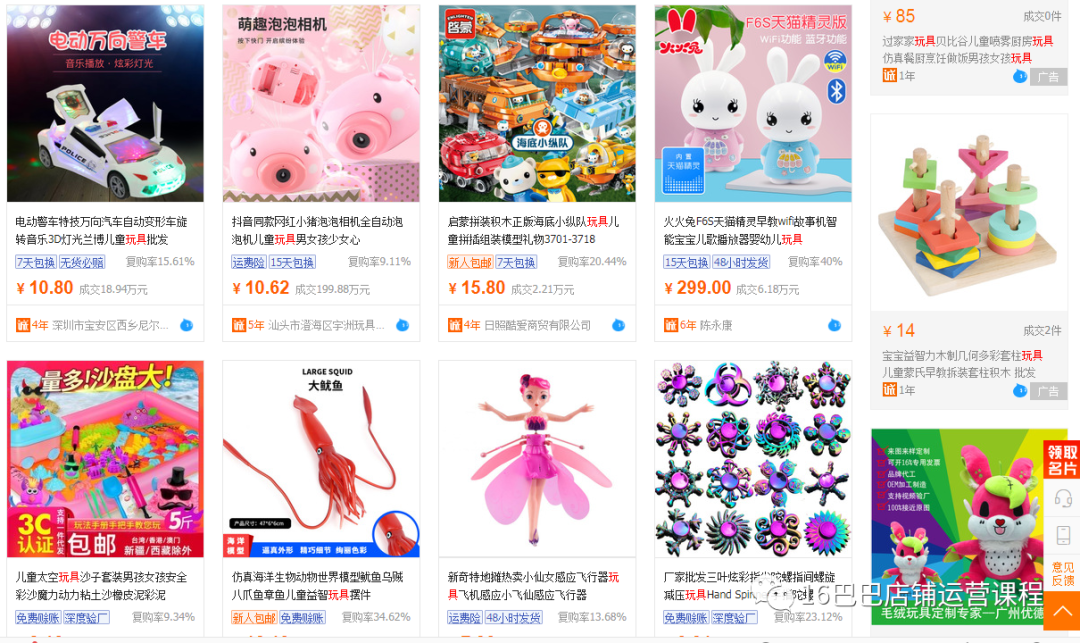Open the wooden geometric stacking toy ad
Viewport: 1080px width, 643px height.
pyautogui.click(x=968, y=212)
